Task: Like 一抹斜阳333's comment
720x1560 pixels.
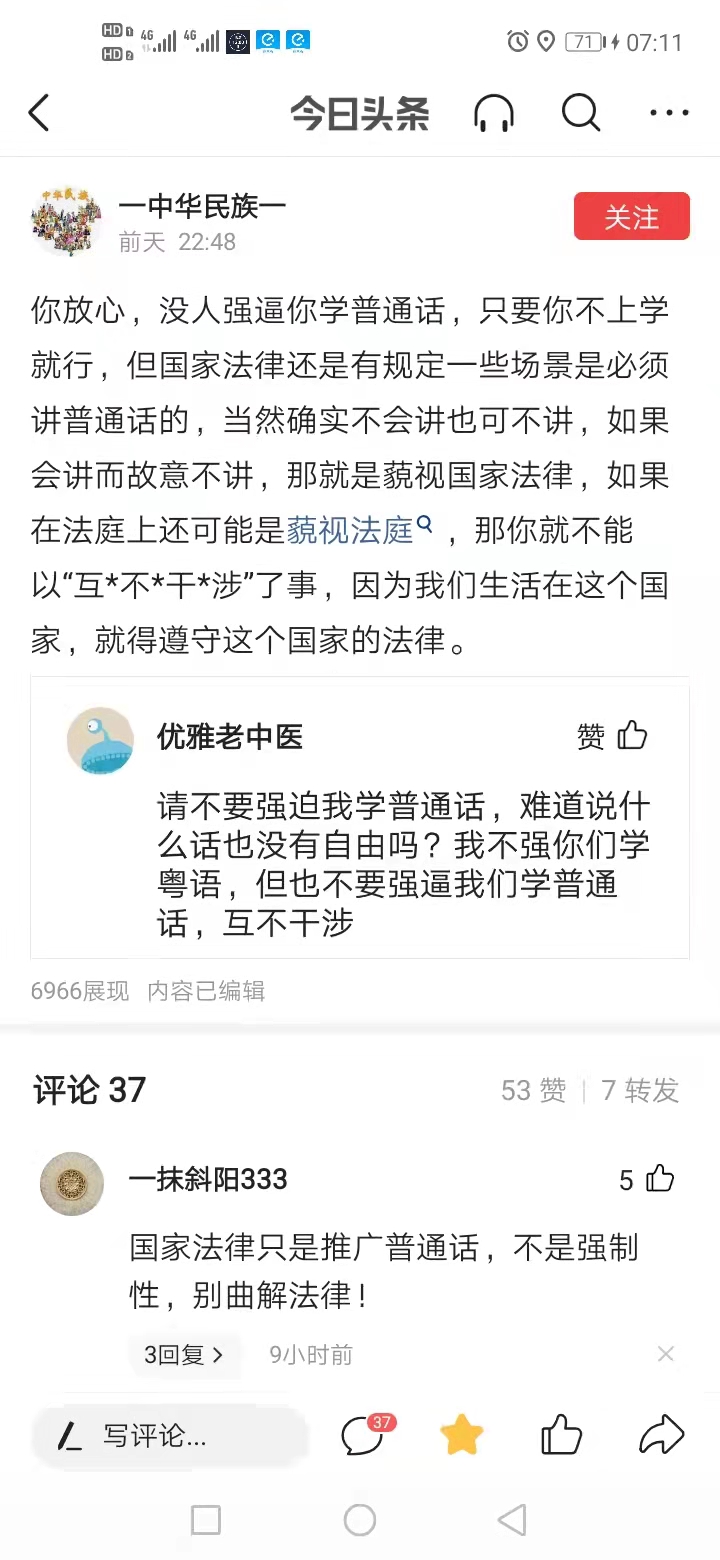Action: [x=647, y=1180]
